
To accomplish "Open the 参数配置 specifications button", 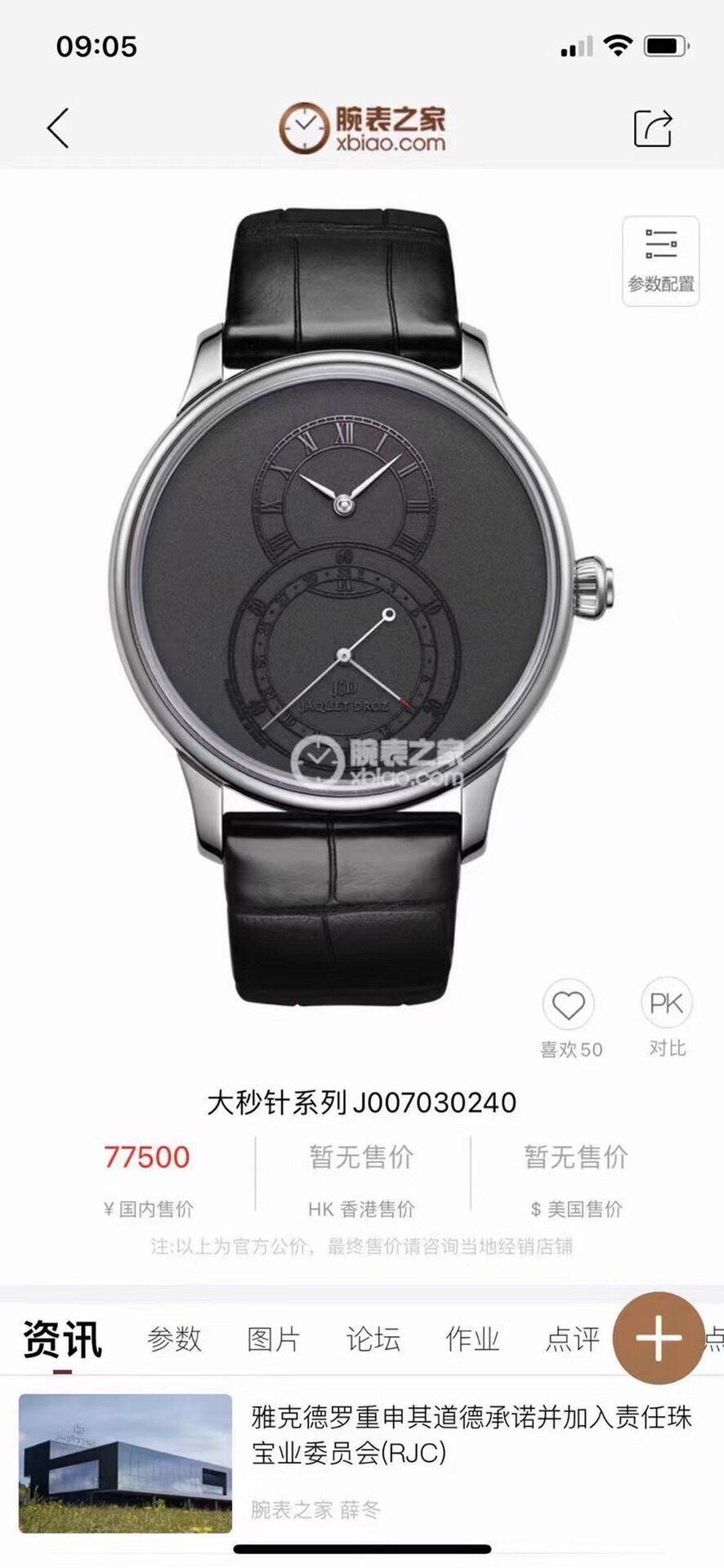I will tap(660, 261).
